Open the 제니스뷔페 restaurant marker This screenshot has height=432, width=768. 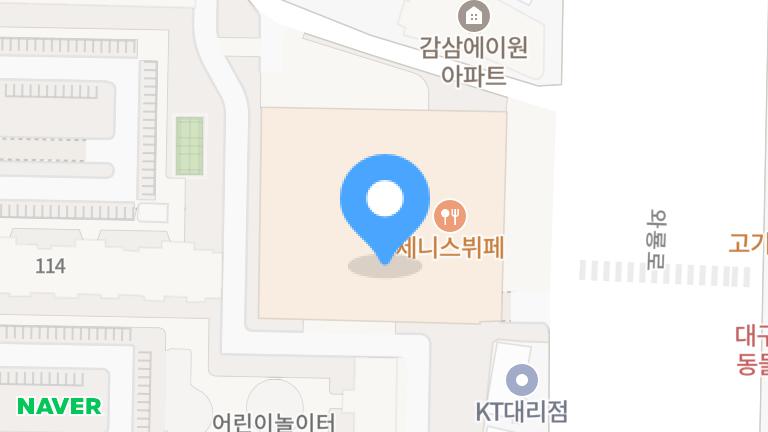pos(450,214)
